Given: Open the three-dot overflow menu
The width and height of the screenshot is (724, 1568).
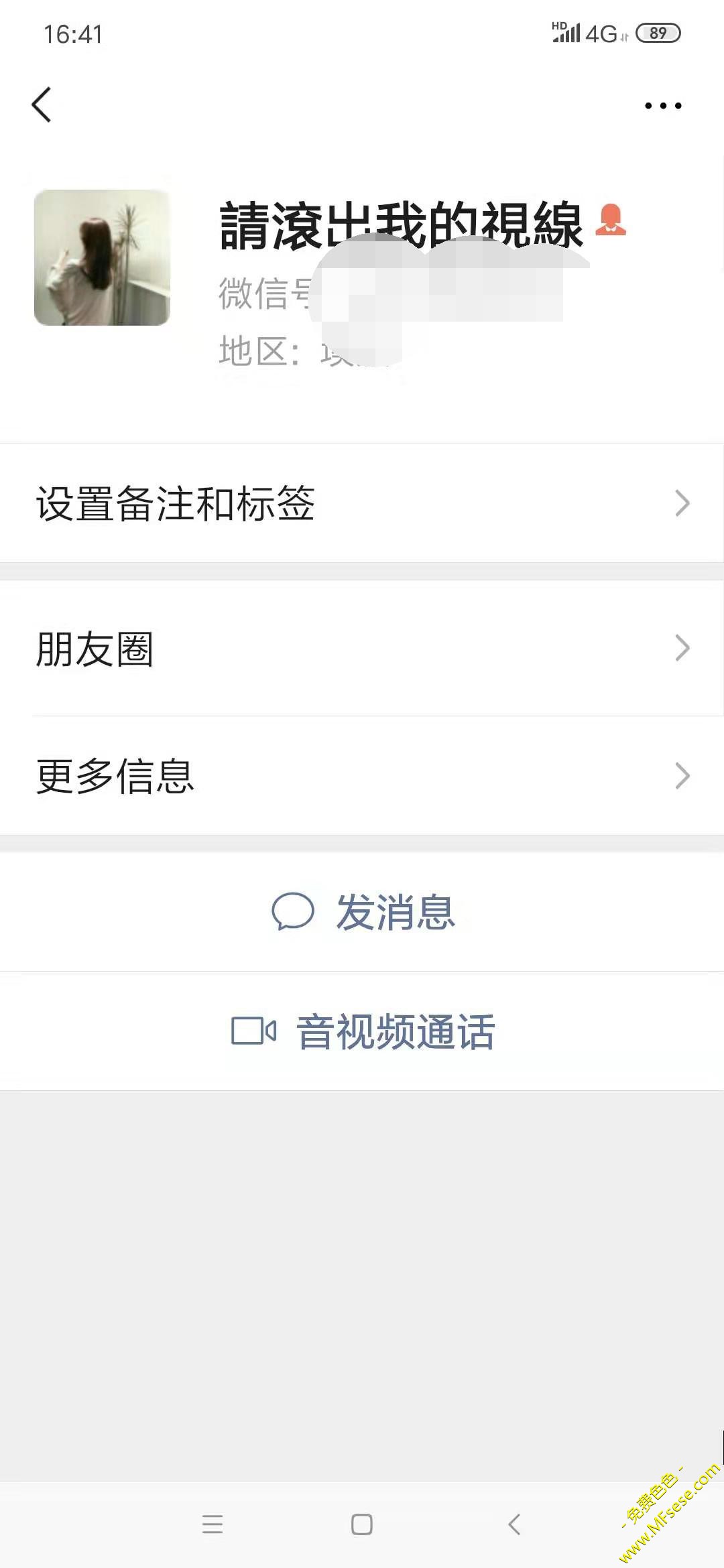Looking at the screenshot, I should click(662, 106).
